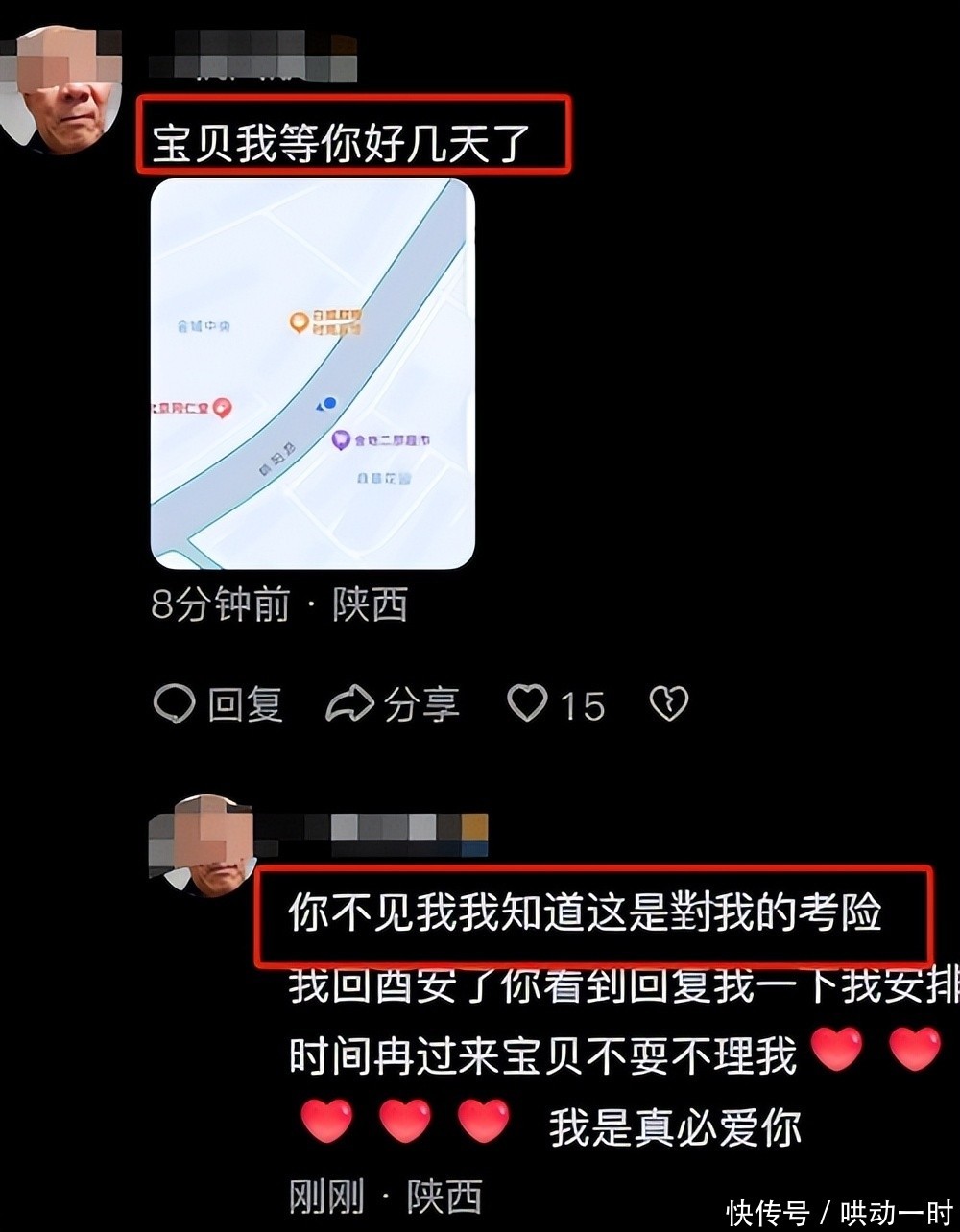Share the 宝贝我等你好几天了 comment
This screenshot has width=960, height=1232.
tap(393, 704)
